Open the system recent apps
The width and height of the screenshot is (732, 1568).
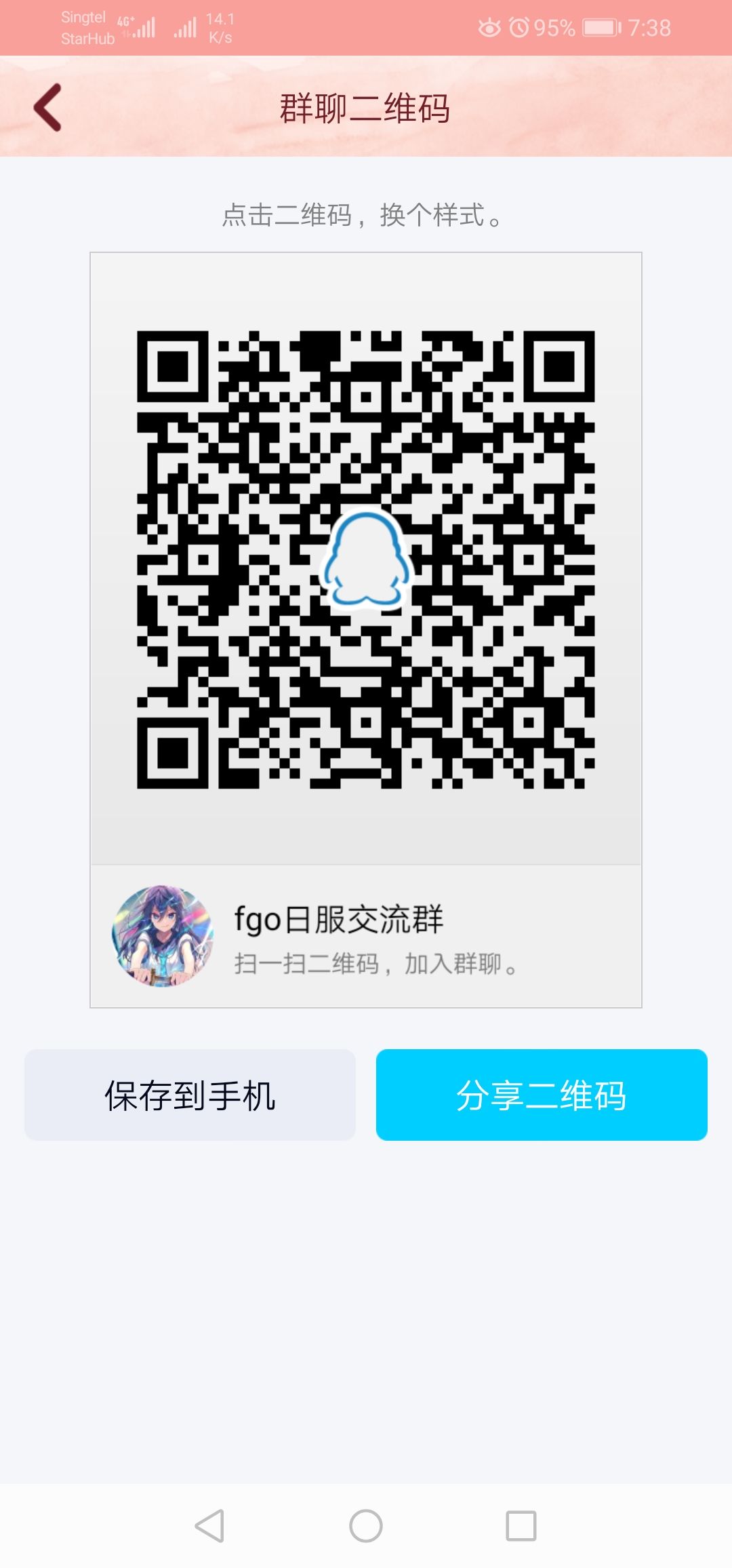pos(521,1526)
